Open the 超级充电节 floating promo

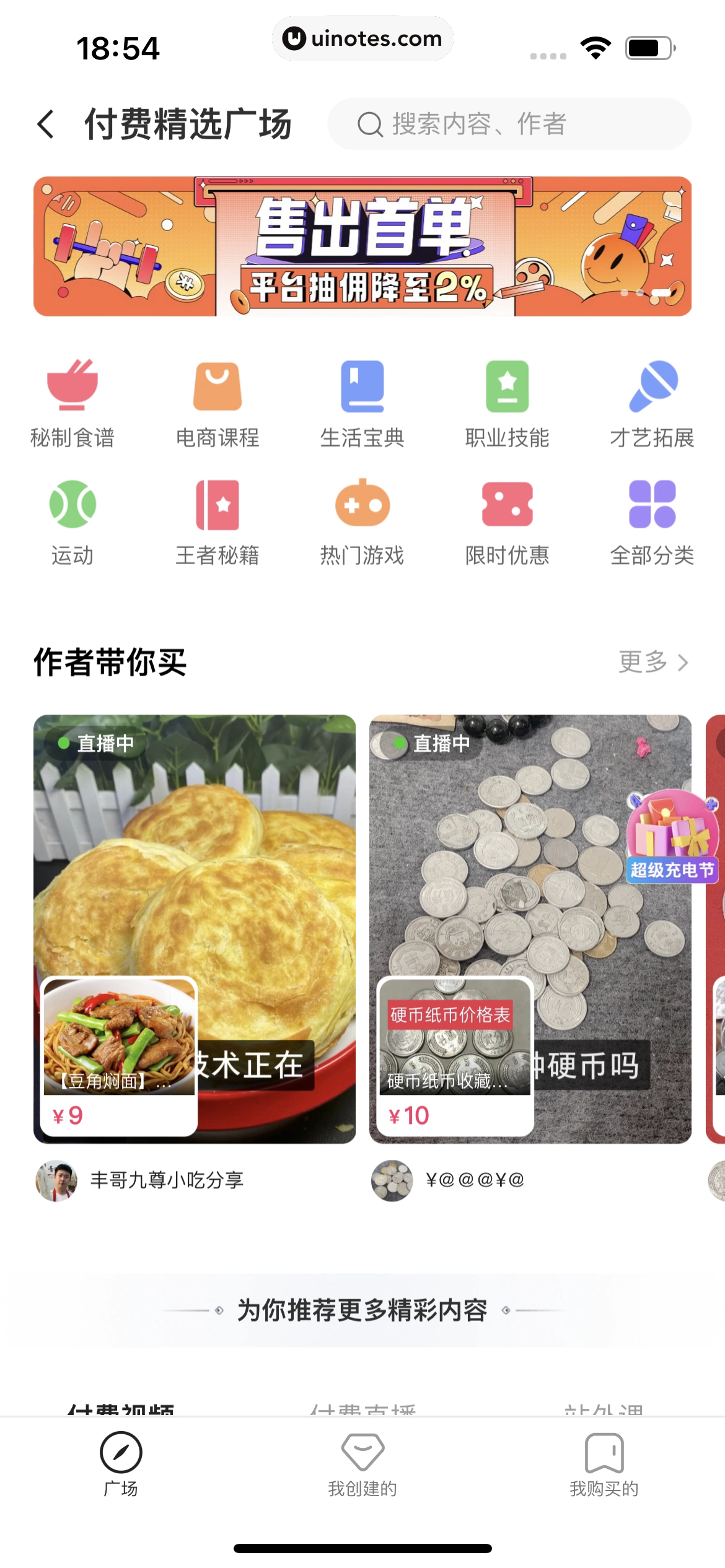[672, 836]
